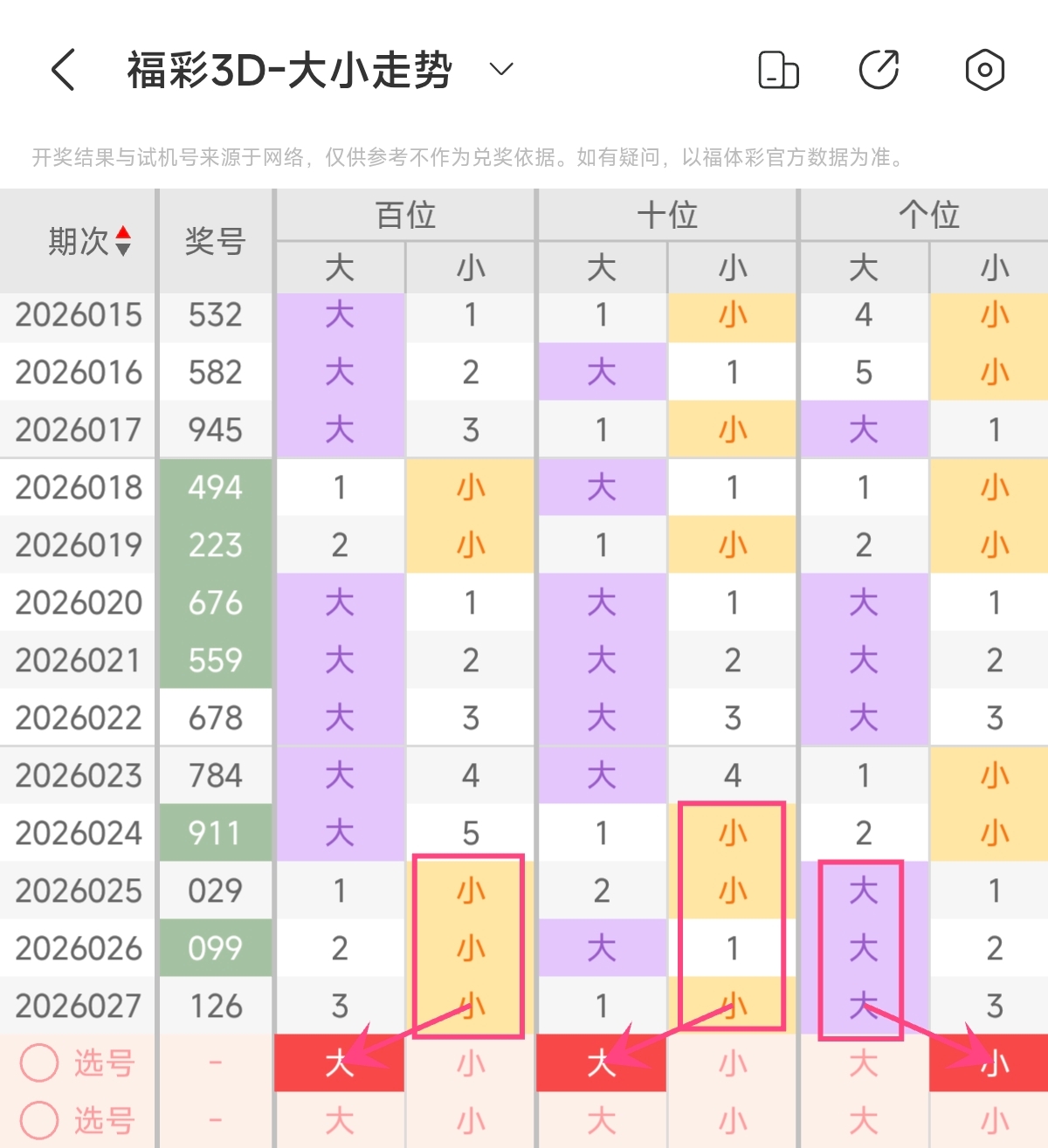Select 个位 大 in first 选号 row
Screen dimensions: 1048x1148
pyautogui.click(x=864, y=1063)
